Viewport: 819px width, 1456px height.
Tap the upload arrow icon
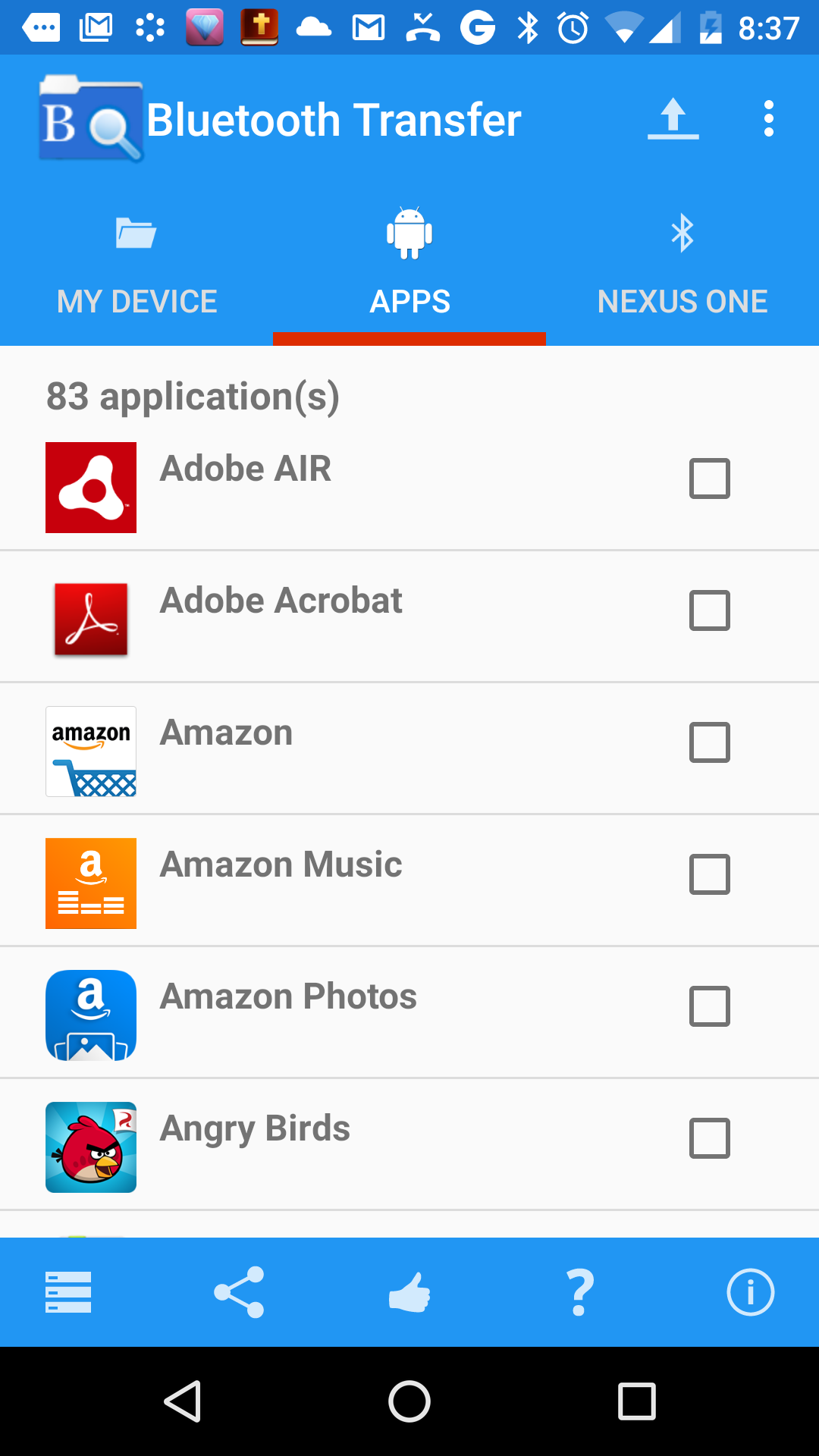[x=673, y=119]
